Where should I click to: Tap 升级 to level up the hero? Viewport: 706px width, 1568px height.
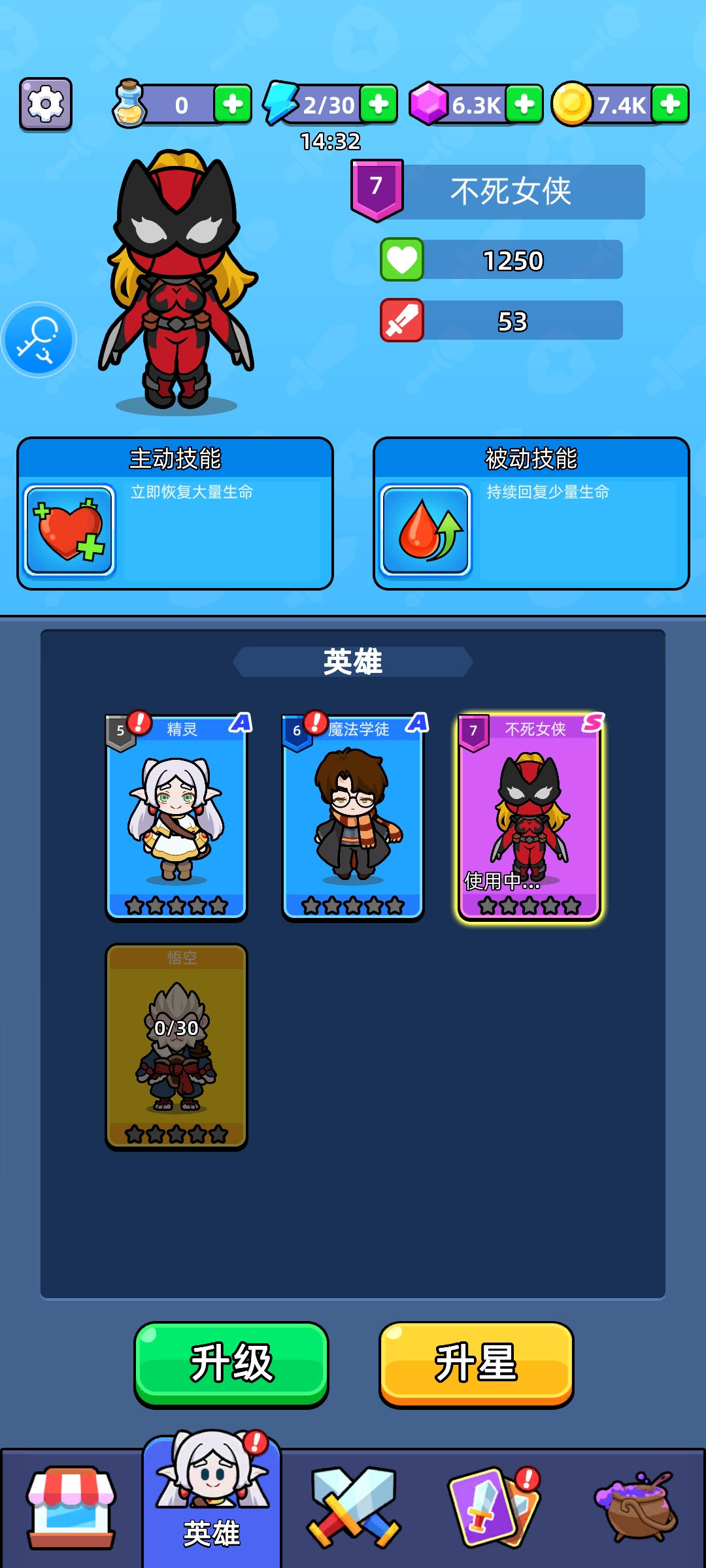coord(231,1364)
